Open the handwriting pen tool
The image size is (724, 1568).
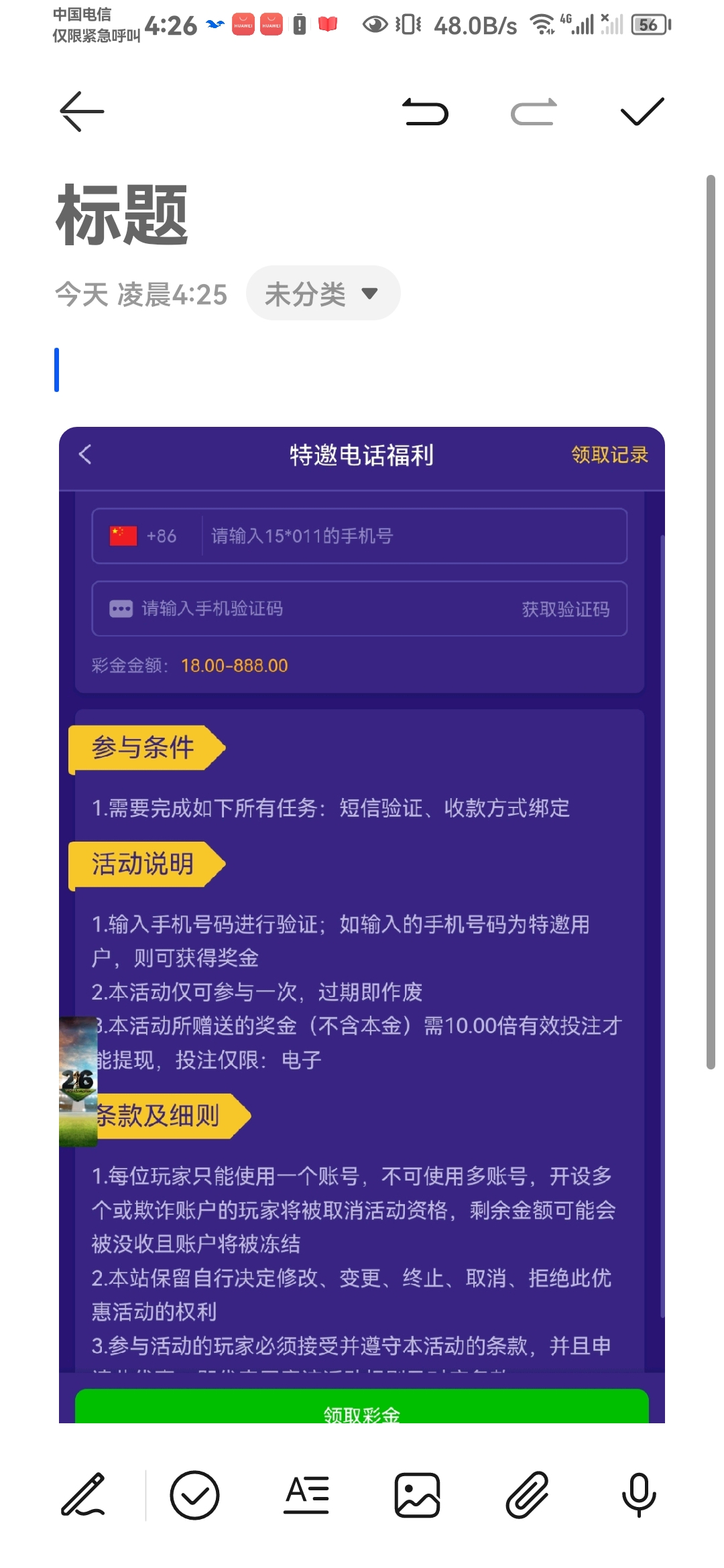tap(83, 1494)
